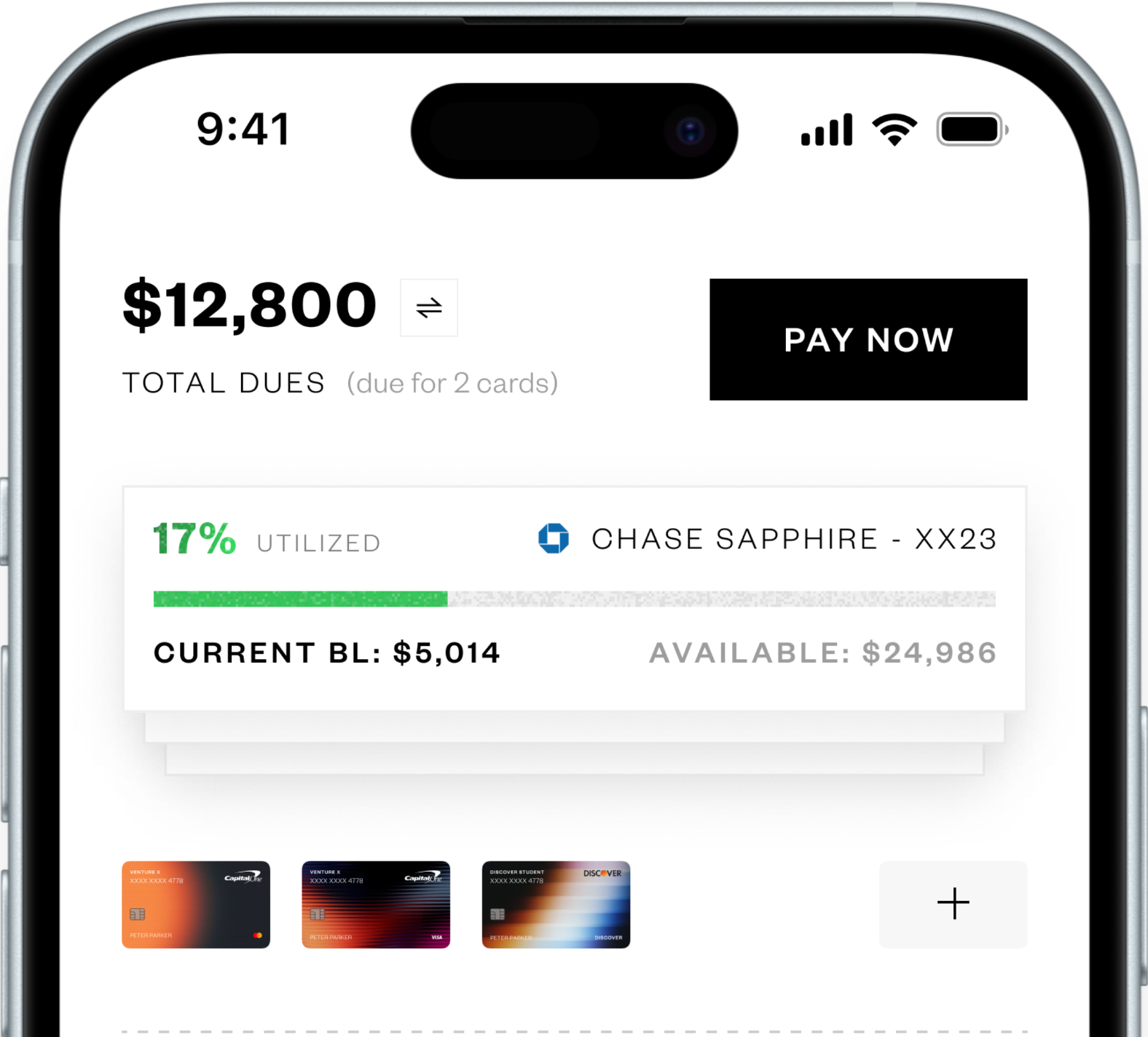Select the orange Venture X Mastercard card
1148x1037 pixels.
click(196, 904)
